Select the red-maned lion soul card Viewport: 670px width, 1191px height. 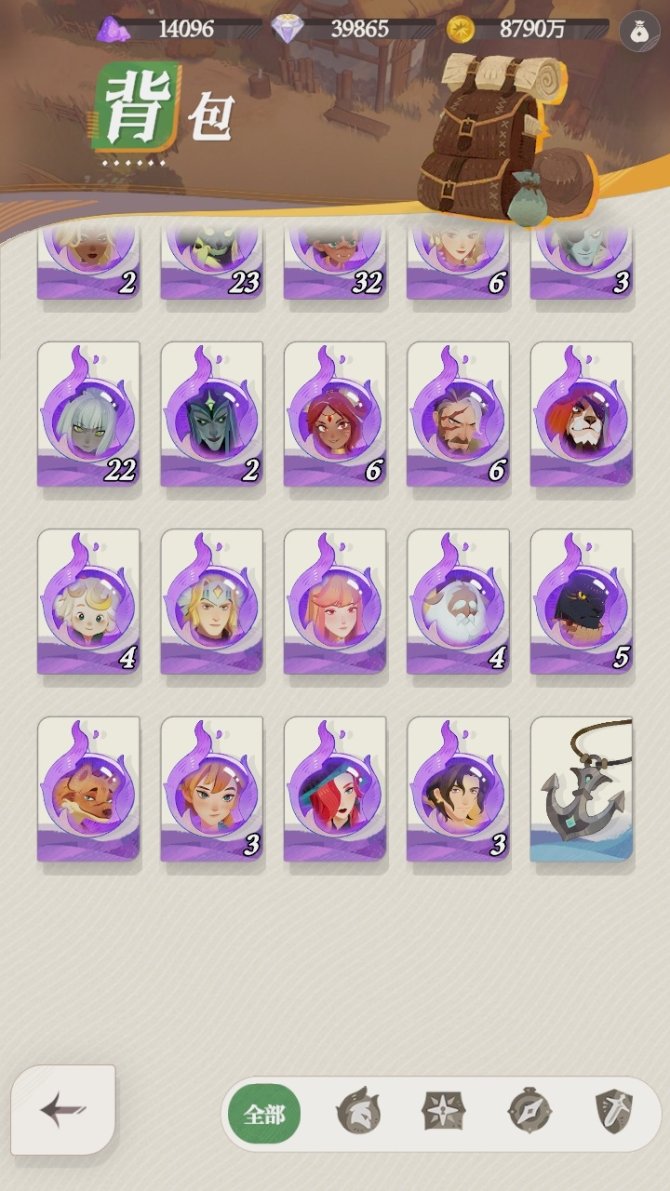coord(581,414)
